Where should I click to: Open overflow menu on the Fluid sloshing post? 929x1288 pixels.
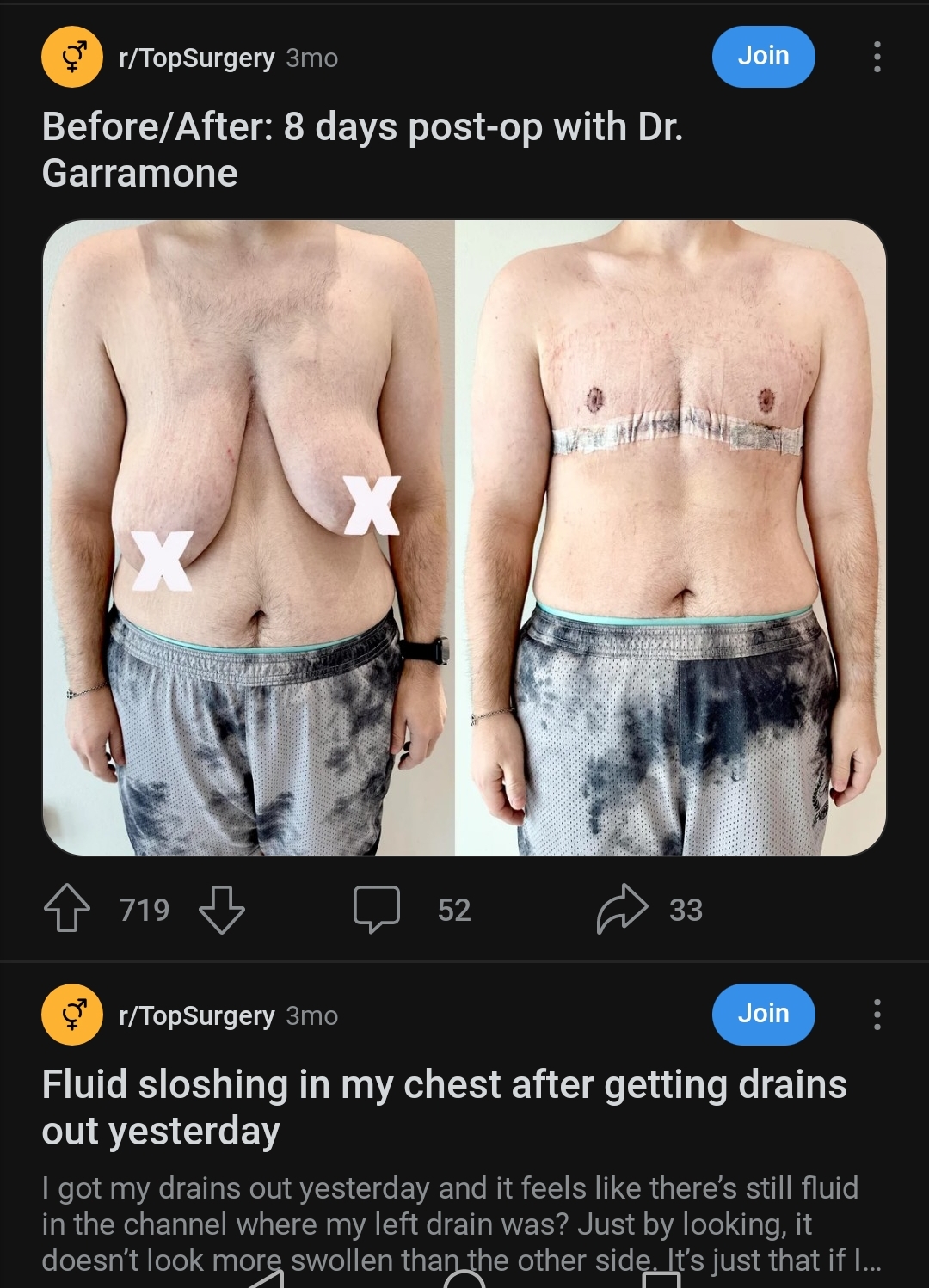pyautogui.click(x=877, y=1015)
